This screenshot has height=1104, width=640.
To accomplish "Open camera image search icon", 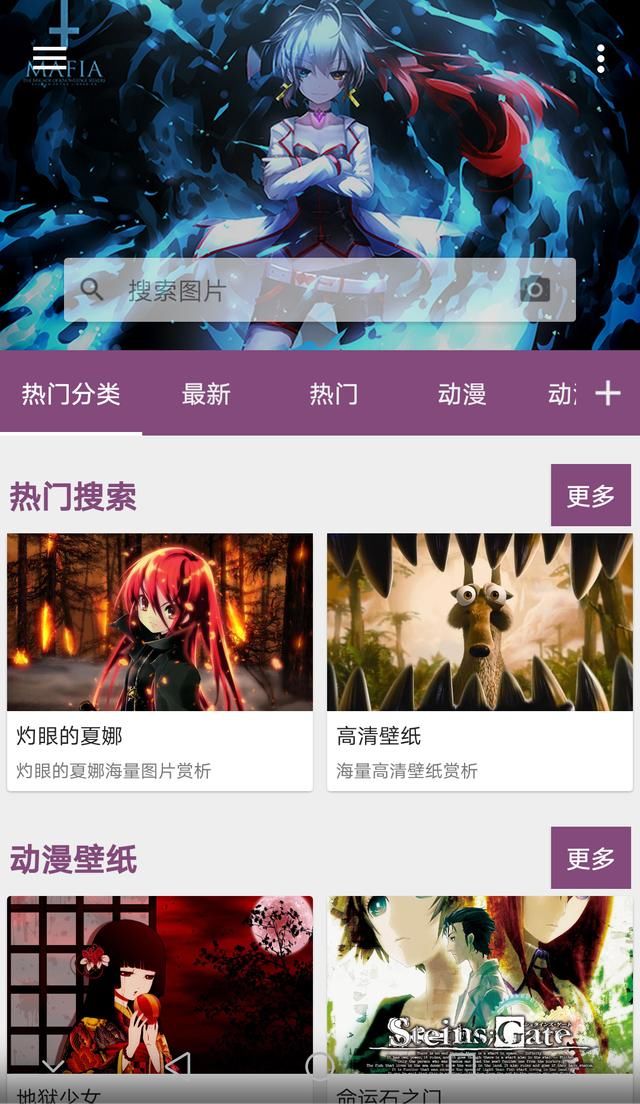I will point(535,290).
